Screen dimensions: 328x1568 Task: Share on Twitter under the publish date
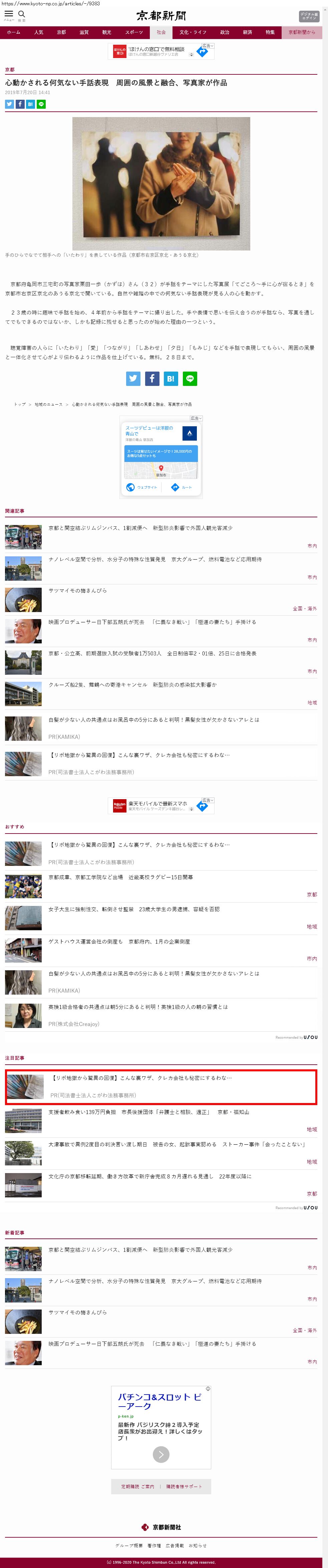coord(9,104)
